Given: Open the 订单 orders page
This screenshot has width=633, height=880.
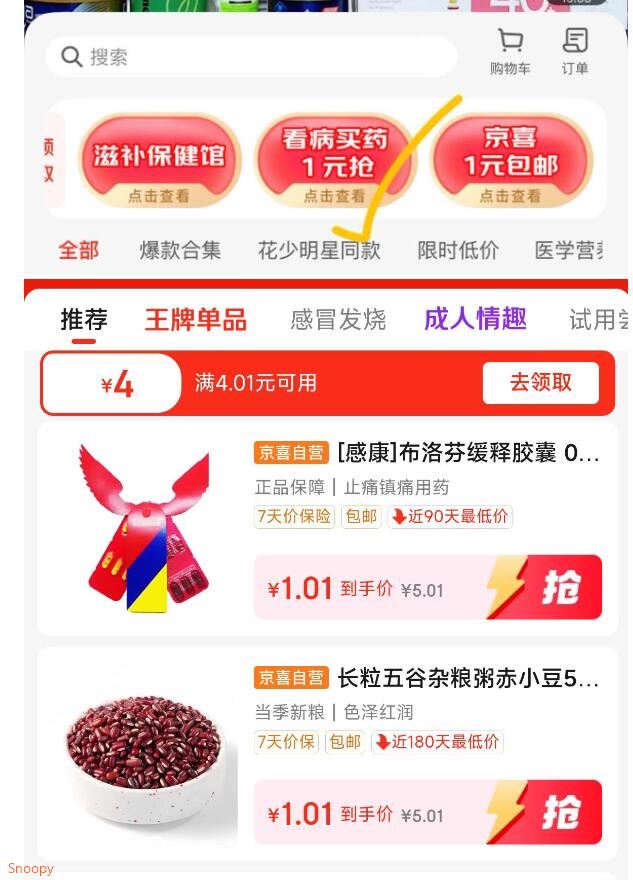Looking at the screenshot, I should [574, 52].
